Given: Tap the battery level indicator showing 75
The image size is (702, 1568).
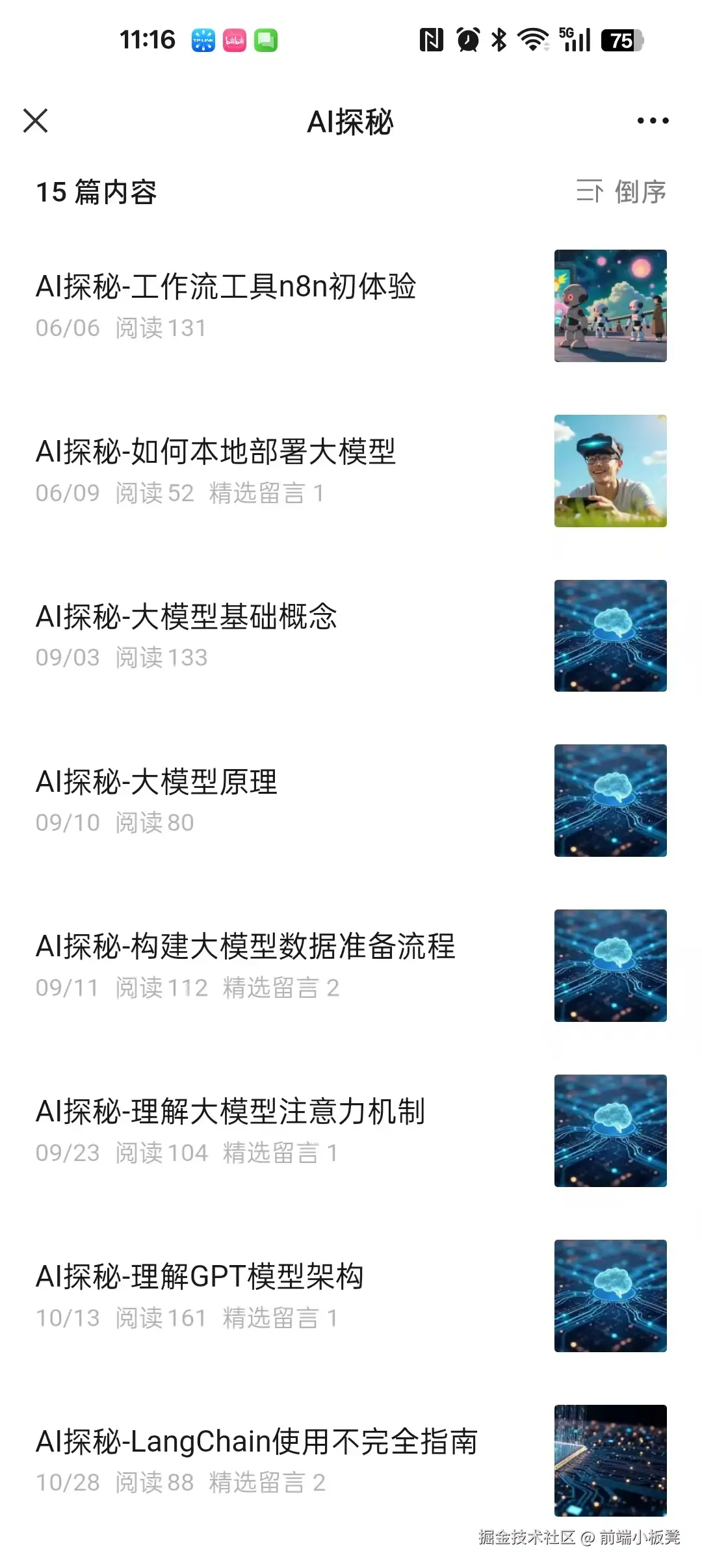Looking at the screenshot, I should coord(619,40).
